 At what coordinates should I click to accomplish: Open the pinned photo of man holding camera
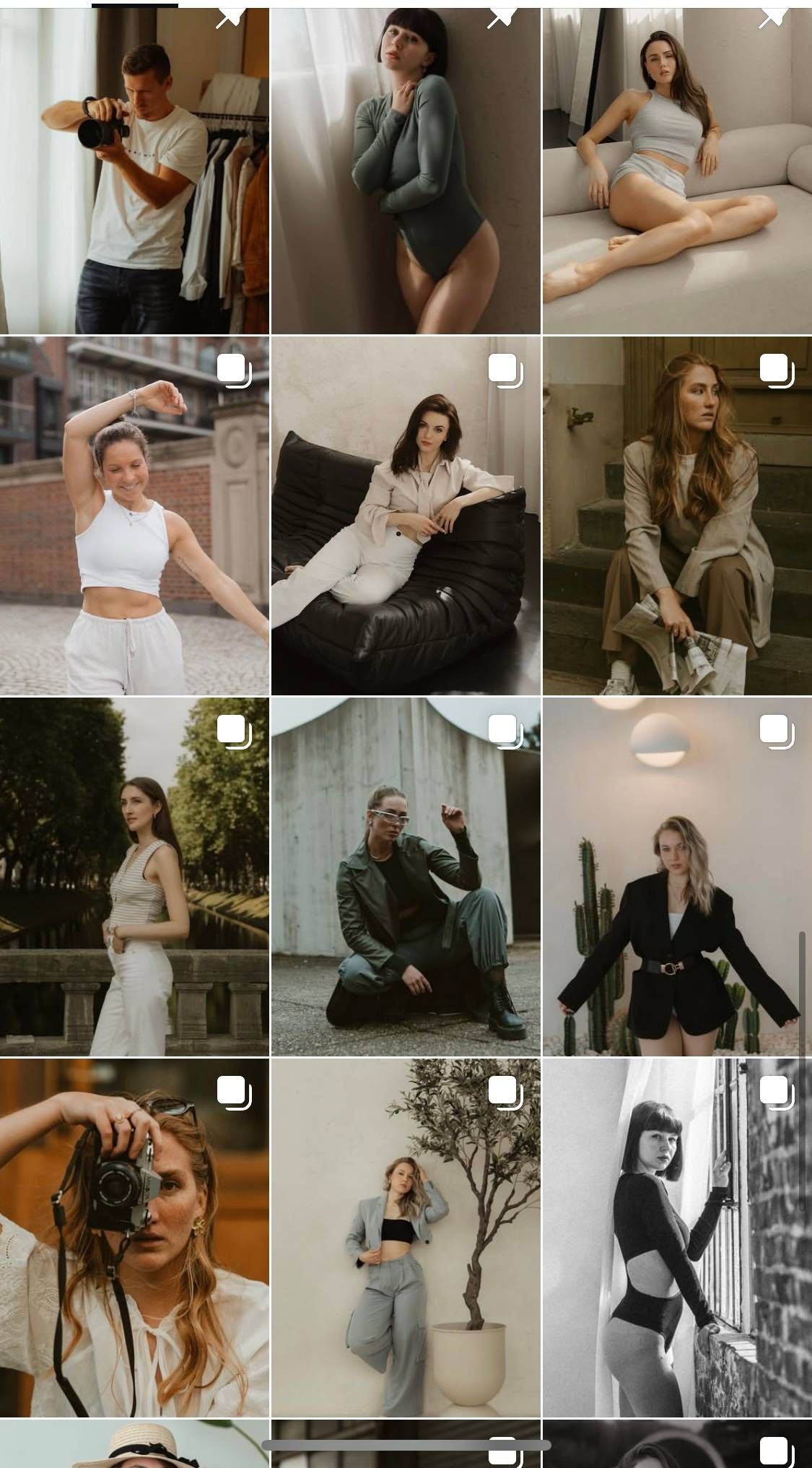pyautogui.click(x=134, y=171)
